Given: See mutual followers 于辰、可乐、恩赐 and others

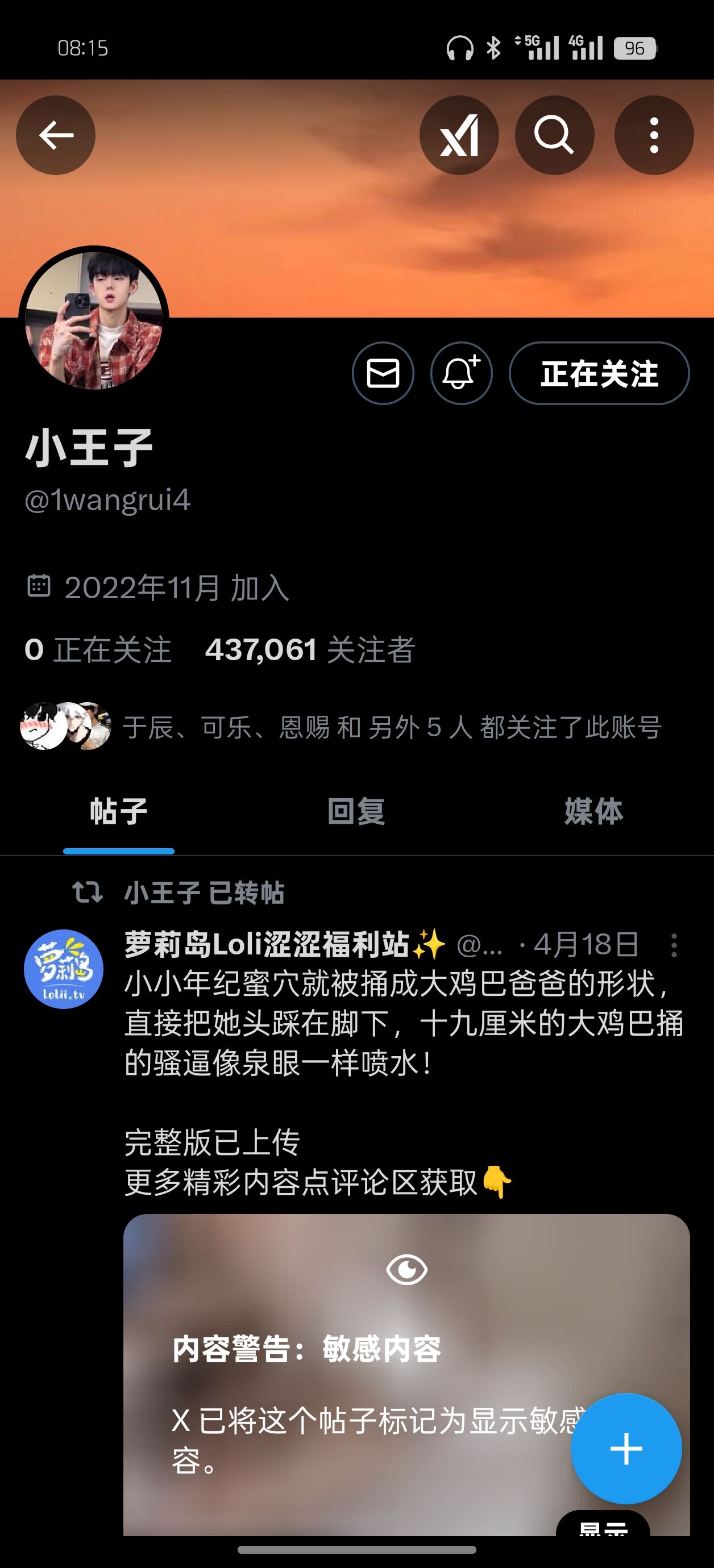Looking at the screenshot, I should point(341,727).
